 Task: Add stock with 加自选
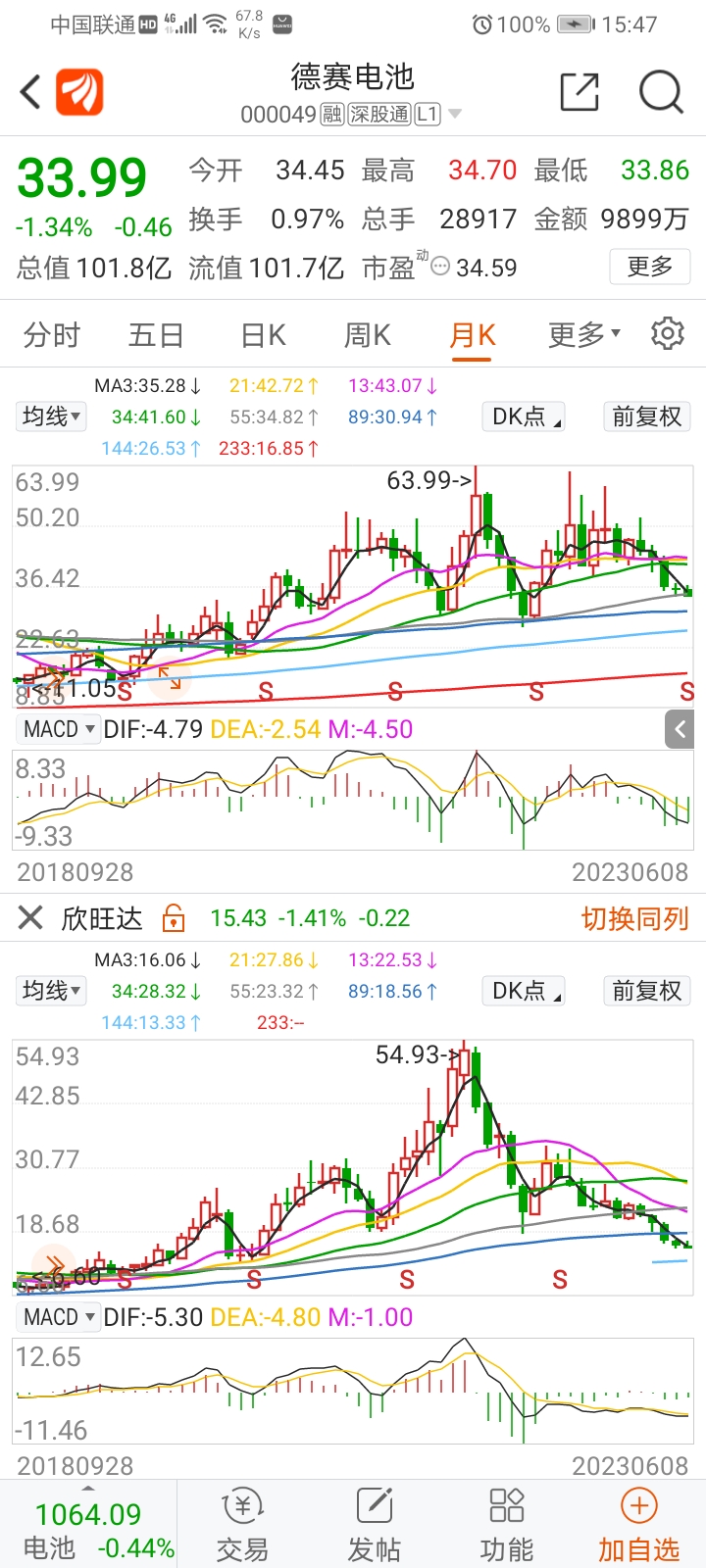639,1525
